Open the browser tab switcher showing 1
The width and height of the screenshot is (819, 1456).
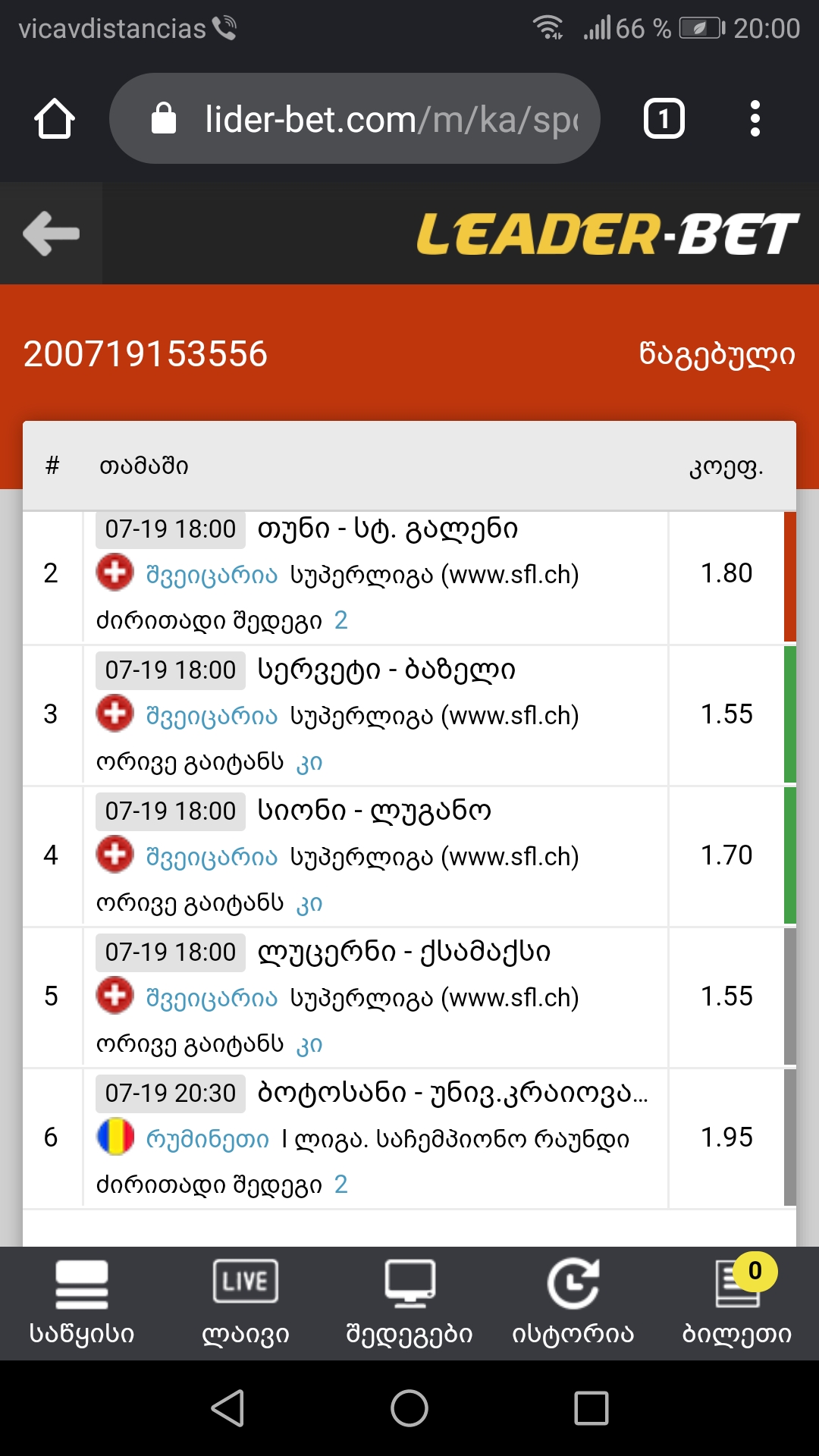(x=663, y=118)
